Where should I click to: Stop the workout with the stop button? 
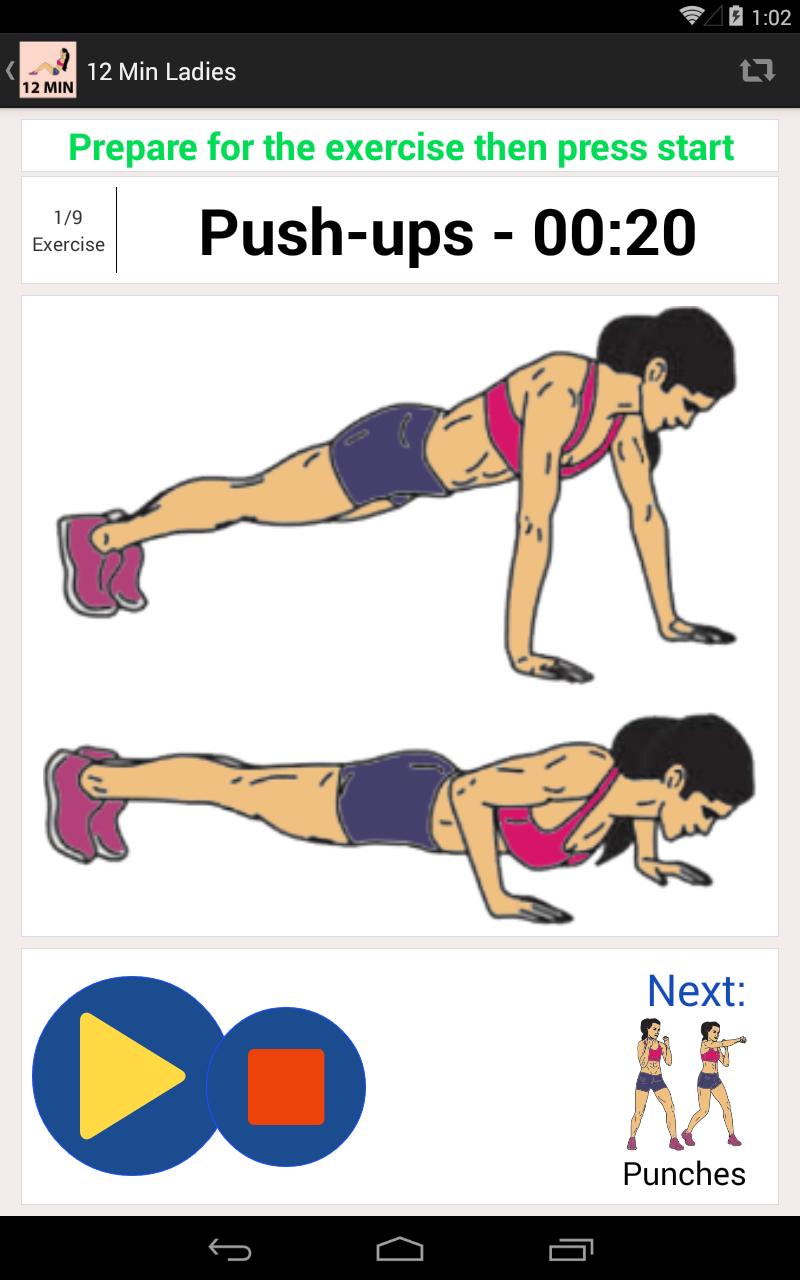click(x=286, y=1087)
